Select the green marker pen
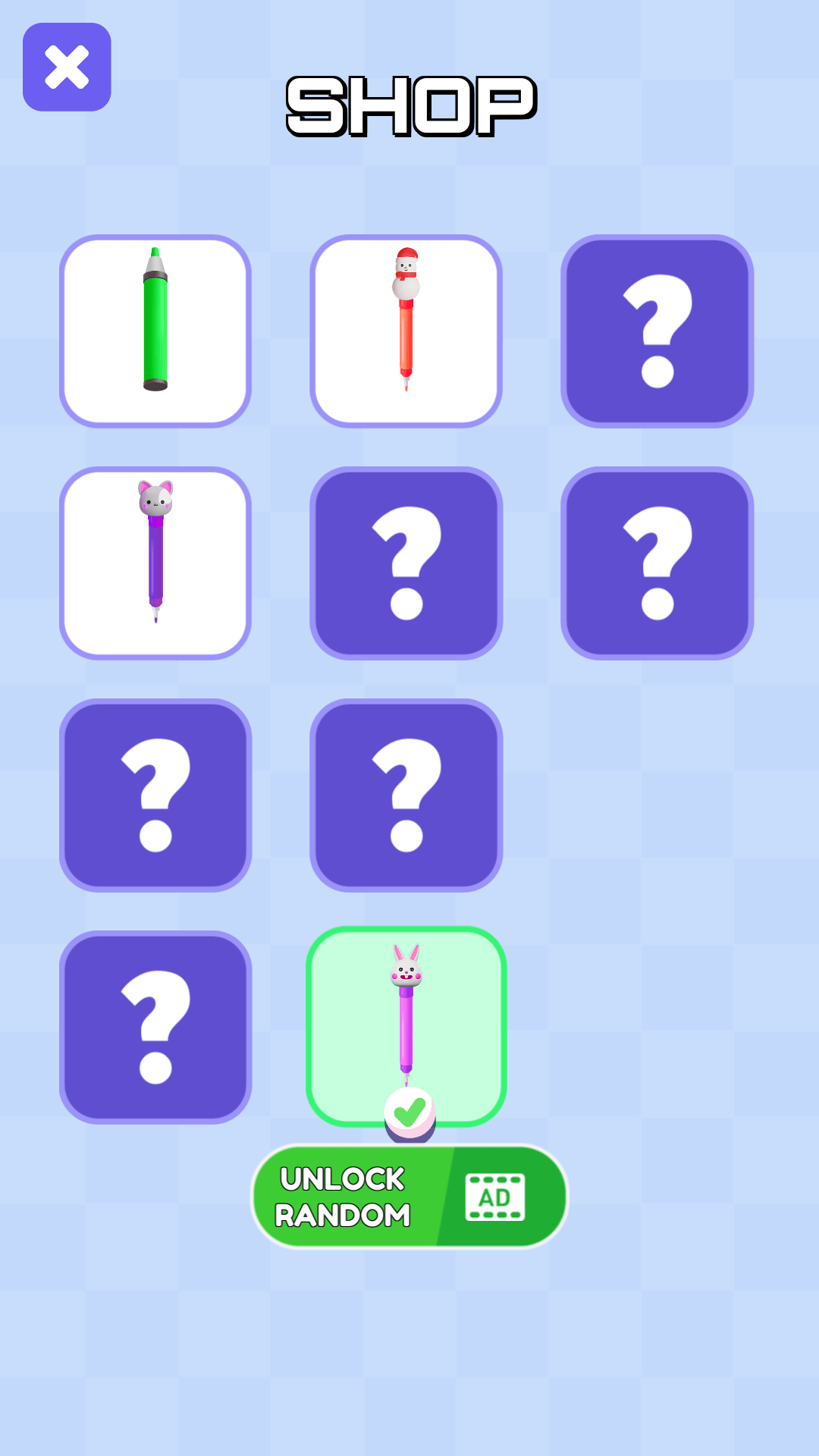This screenshot has width=819, height=1456. [x=155, y=331]
